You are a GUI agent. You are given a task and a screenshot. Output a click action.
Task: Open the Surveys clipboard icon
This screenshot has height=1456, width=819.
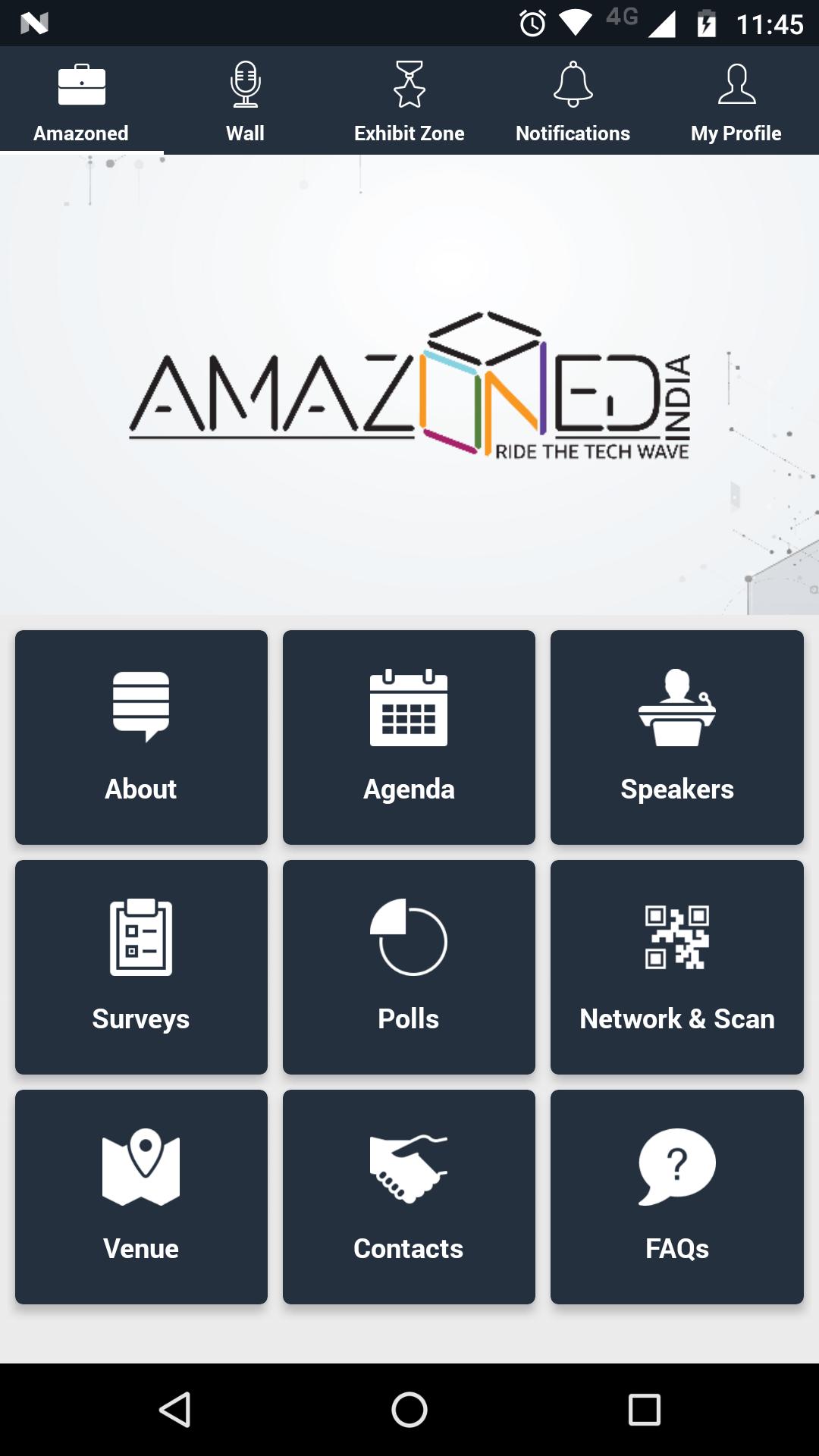tap(141, 938)
